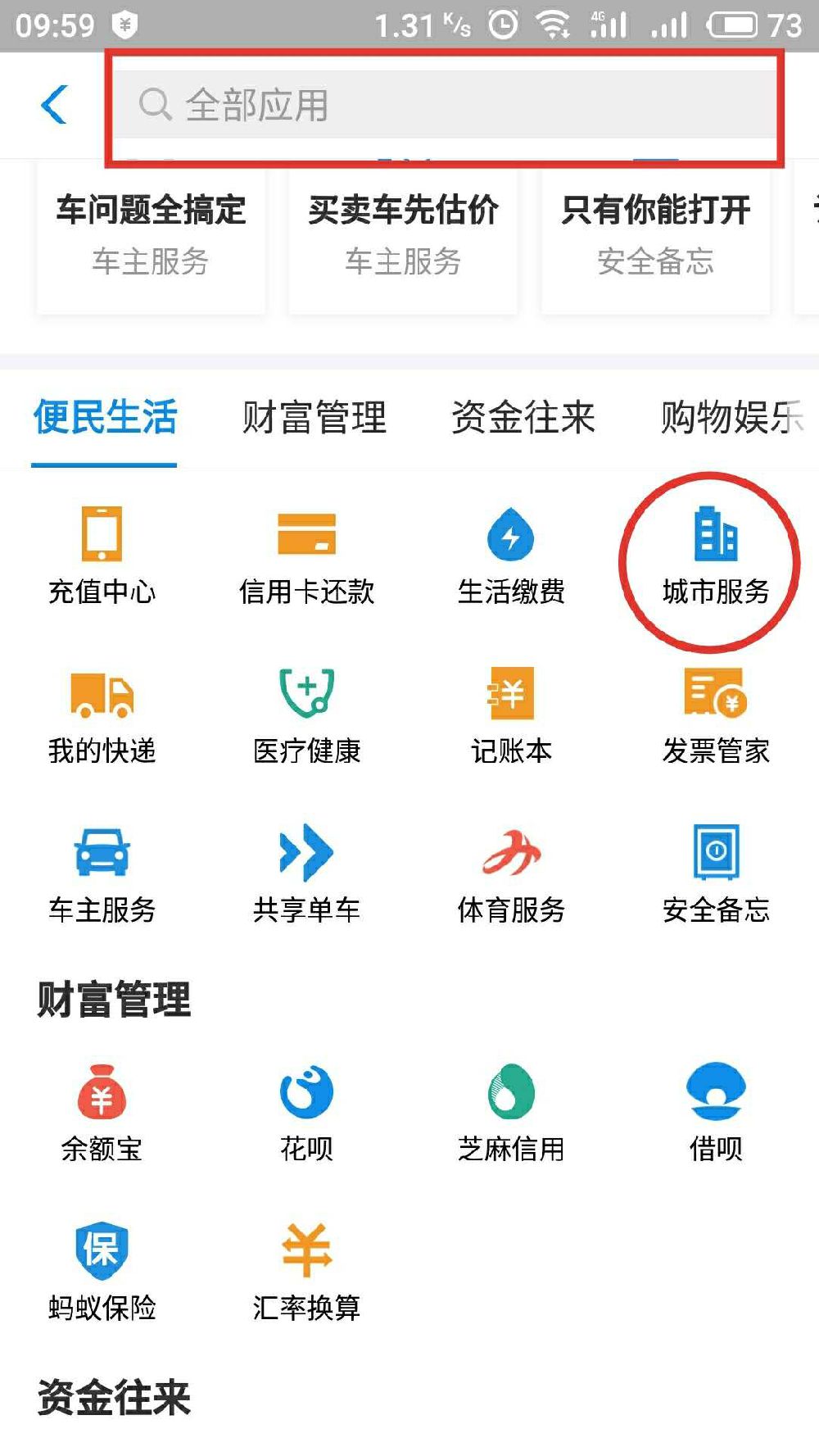Open the 只有你能打开 card
819x1456 pixels.
[656, 236]
